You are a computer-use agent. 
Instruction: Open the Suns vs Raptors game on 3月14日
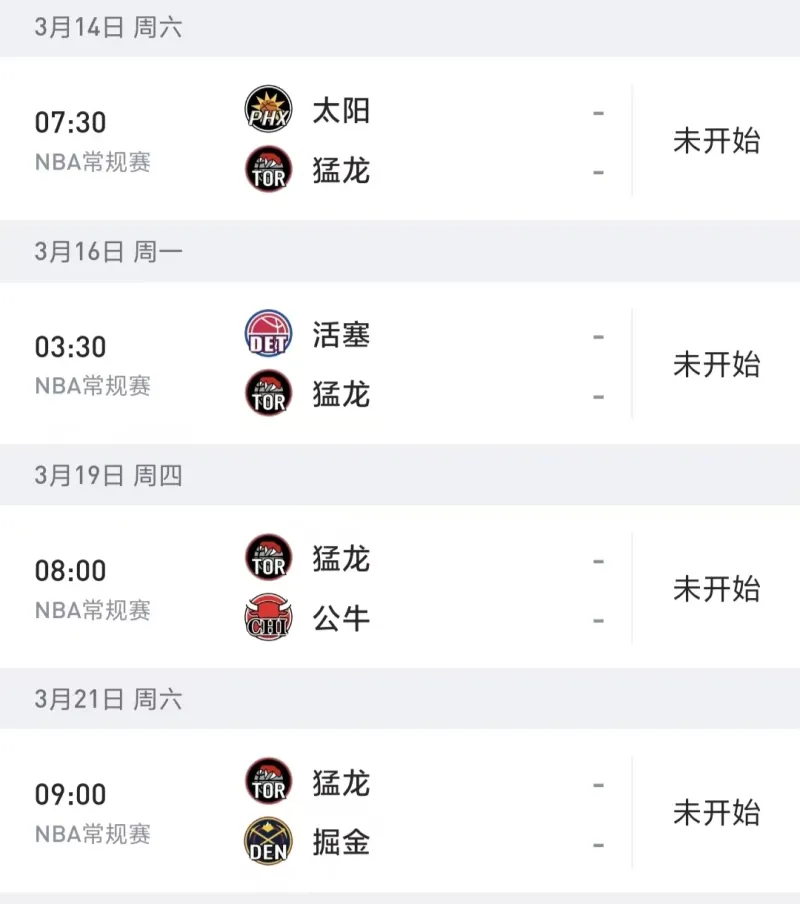pyautogui.click(x=400, y=140)
